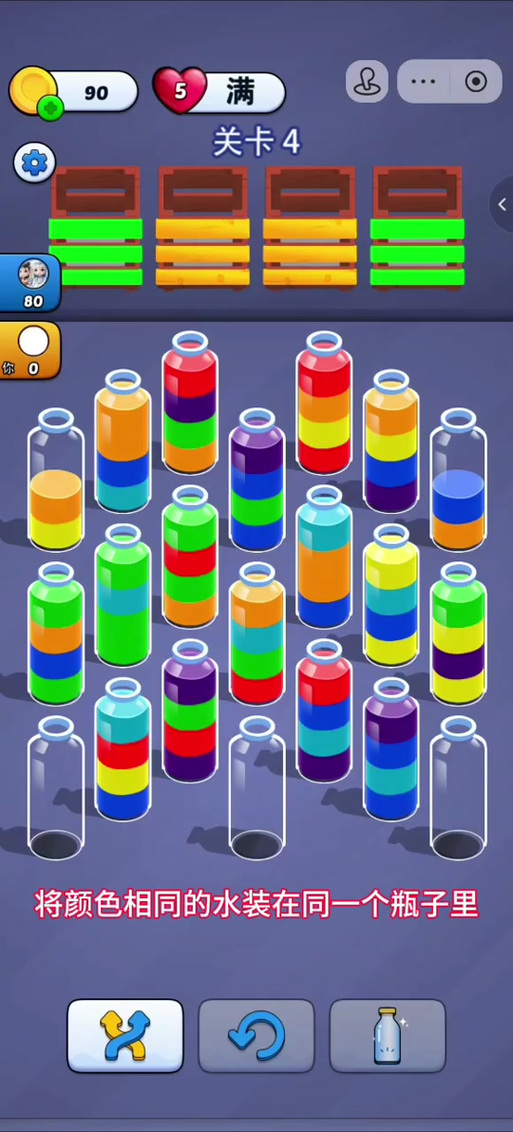This screenshot has width=513, height=1132.
Task: Open the mini program overflow menu
Action: (424, 82)
